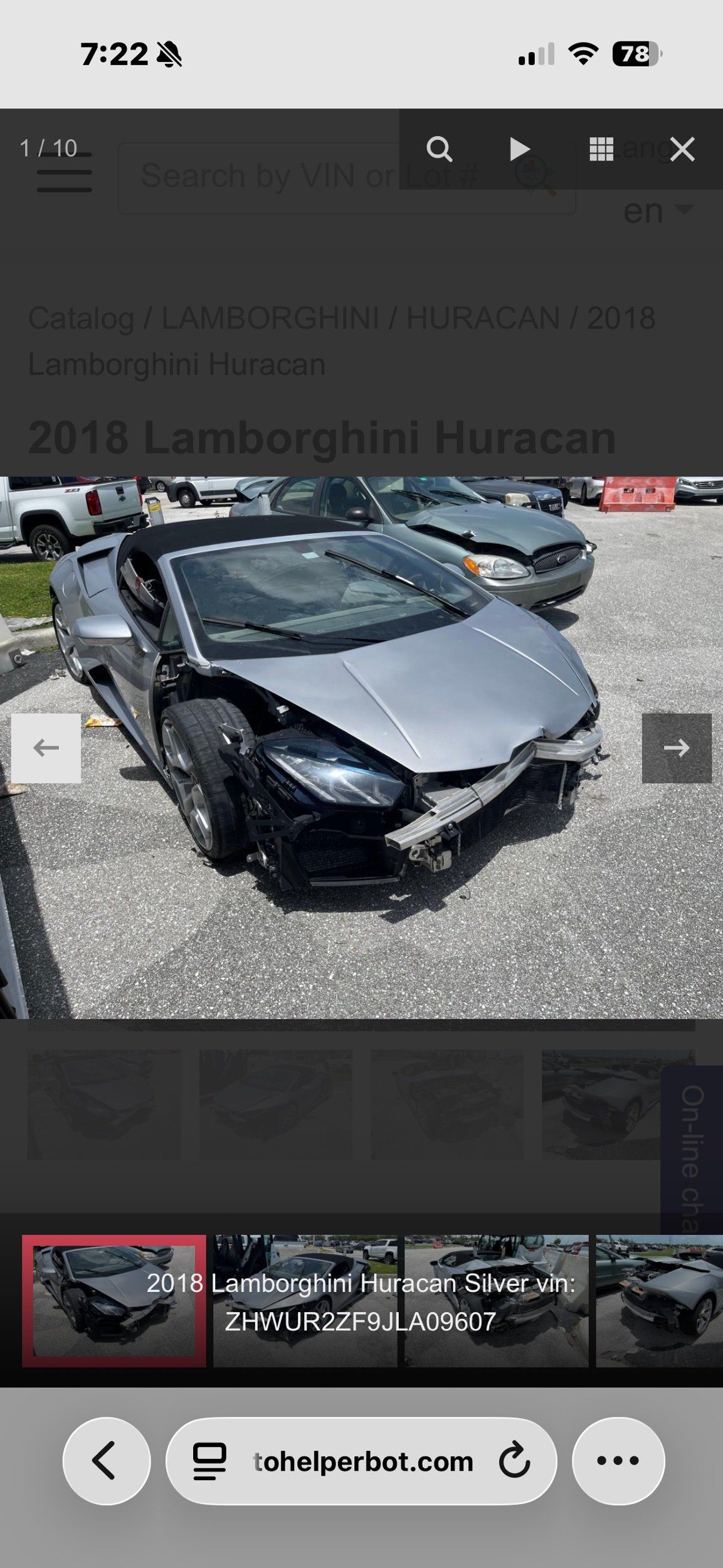
Task: Open the thumbnail grid view
Action: 601,149
